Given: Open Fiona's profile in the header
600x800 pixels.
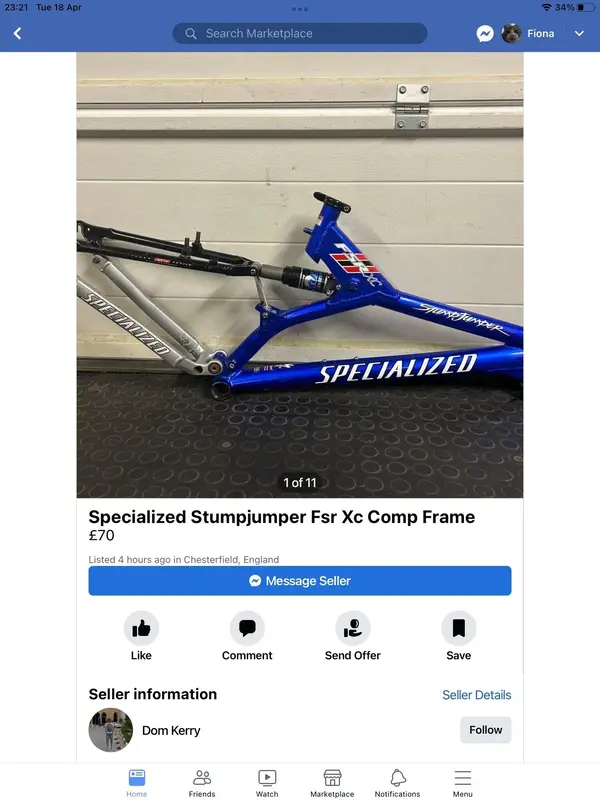Looking at the screenshot, I should tap(529, 34).
